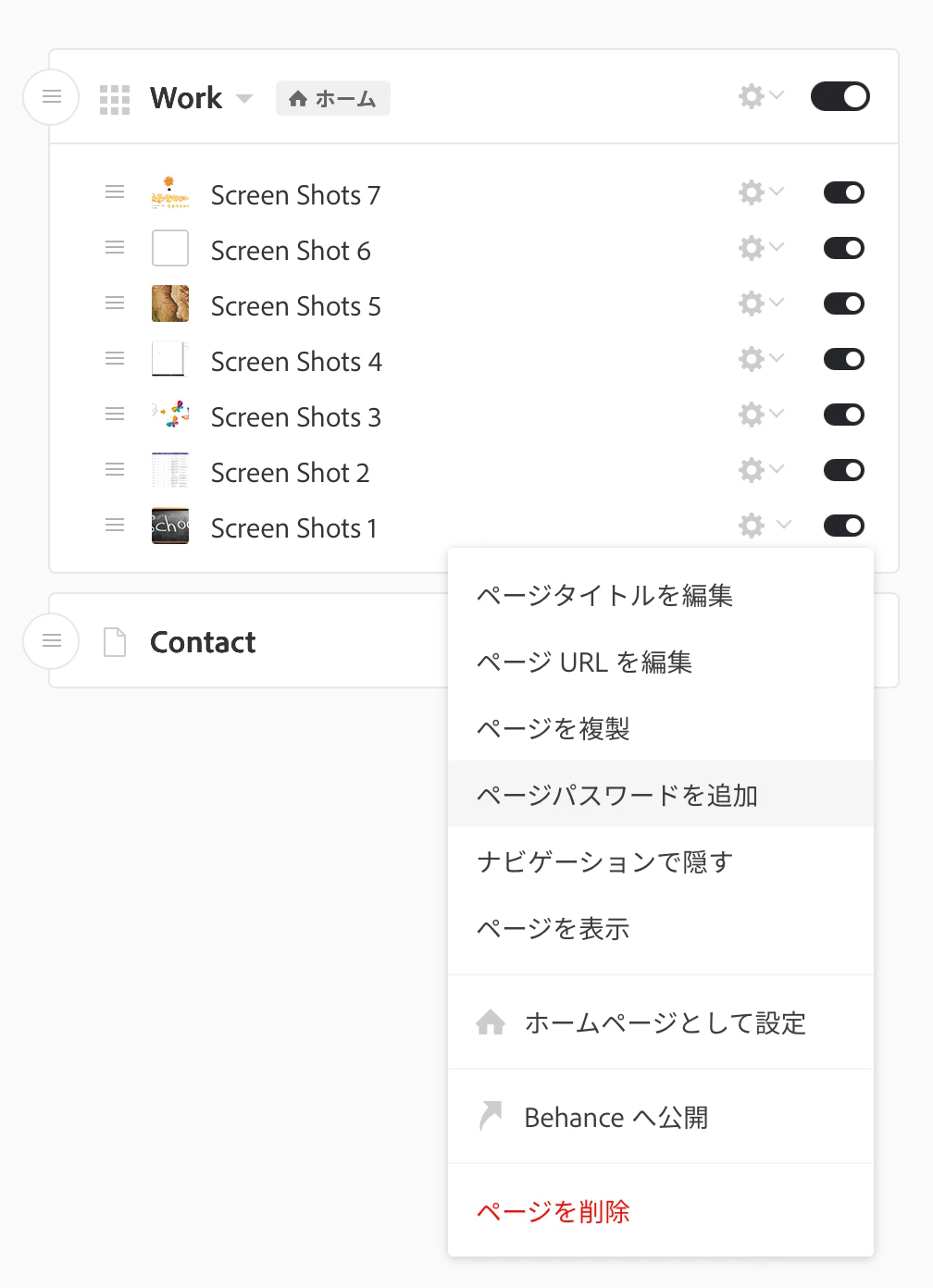
Task: Choose ページ URL を編集
Action: coord(584,663)
